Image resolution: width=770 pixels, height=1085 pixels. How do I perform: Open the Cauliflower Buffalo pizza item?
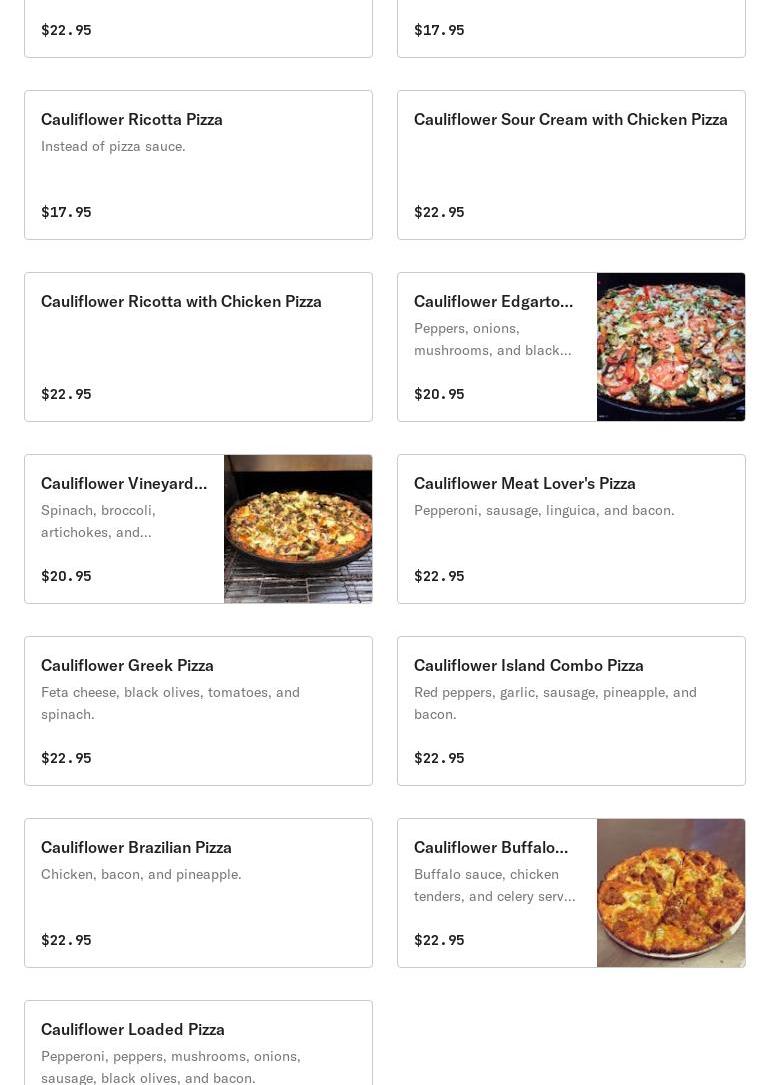tap(571, 893)
